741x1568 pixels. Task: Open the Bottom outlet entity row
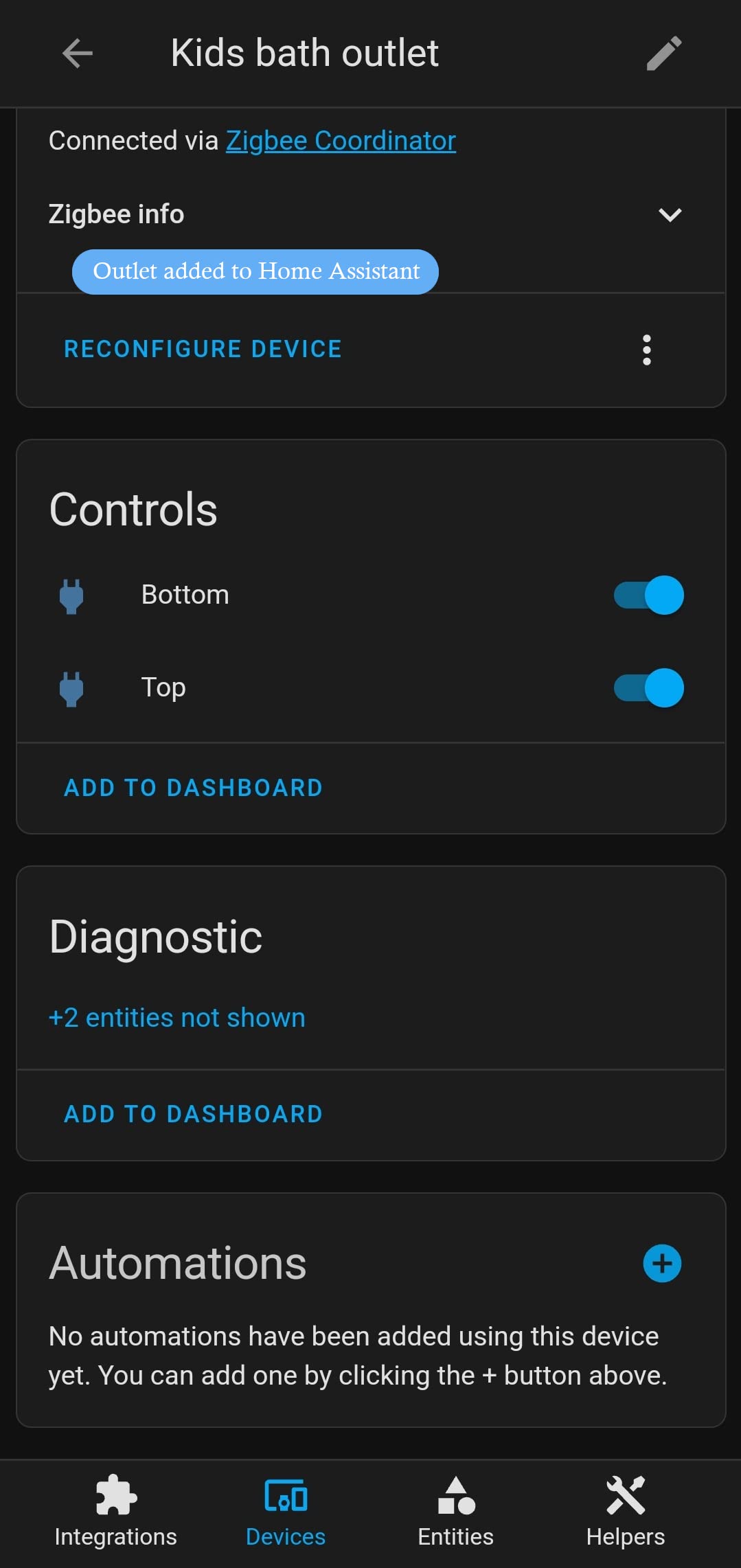tap(185, 595)
